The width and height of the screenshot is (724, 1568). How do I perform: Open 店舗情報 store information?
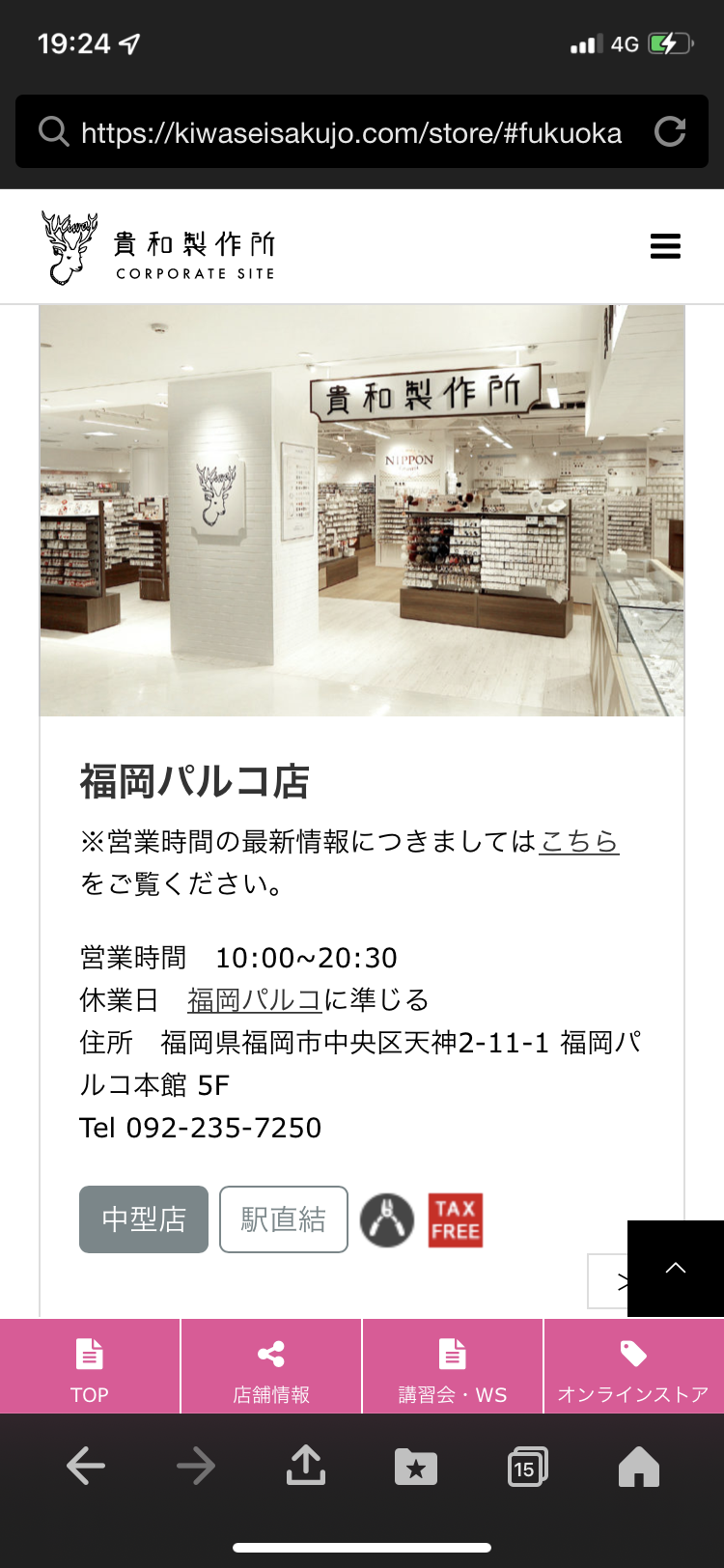271,1366
